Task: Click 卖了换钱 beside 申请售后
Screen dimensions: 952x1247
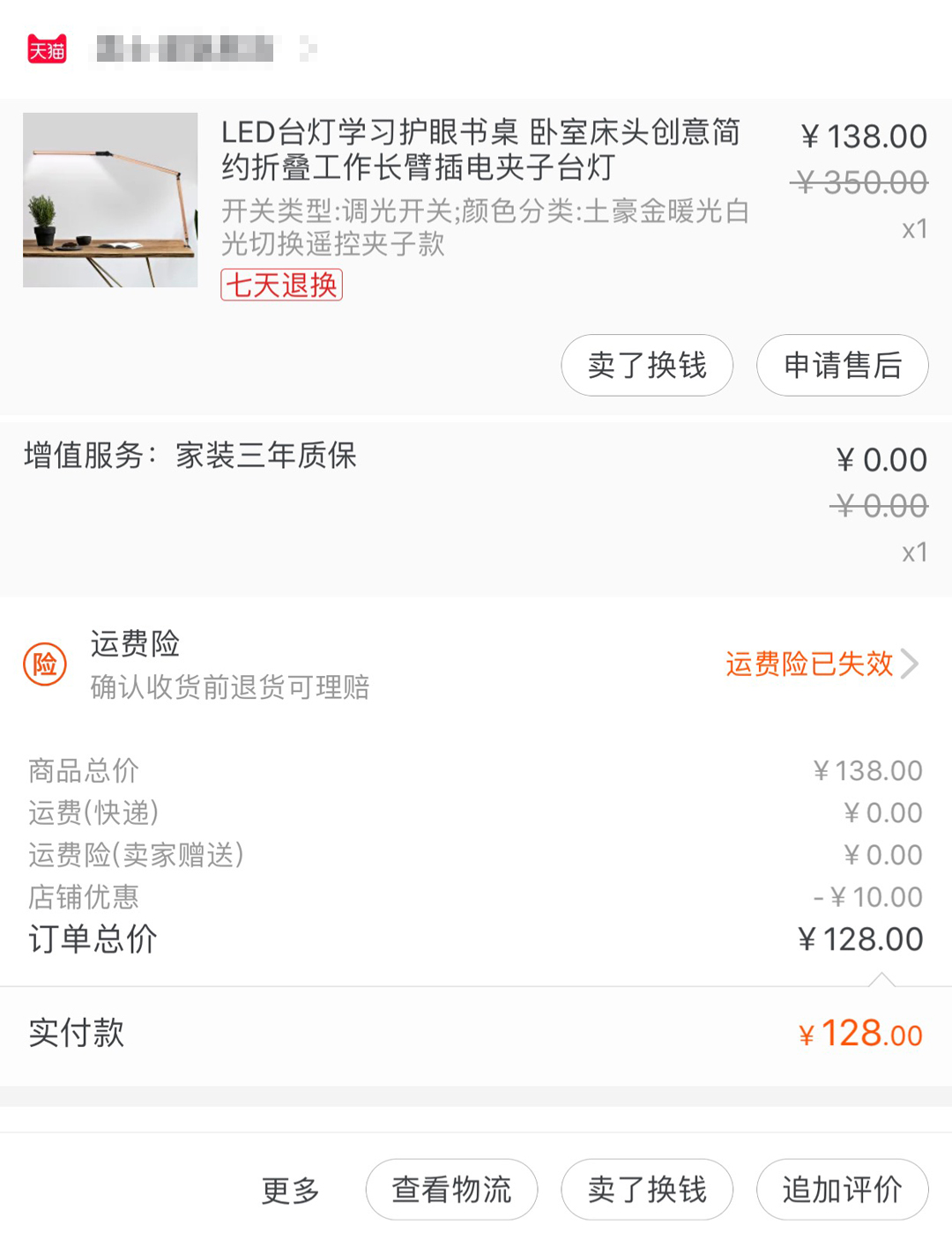Action: [x=647, y=365]
